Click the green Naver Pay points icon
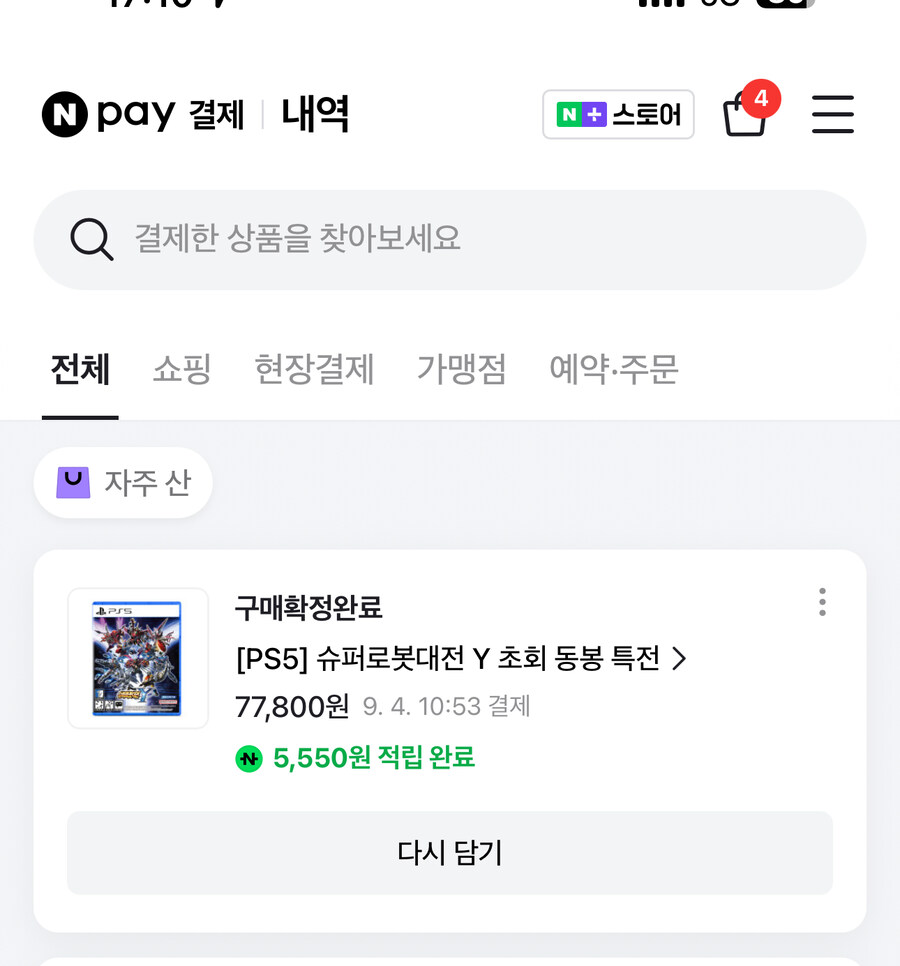 tap(249, 758)
